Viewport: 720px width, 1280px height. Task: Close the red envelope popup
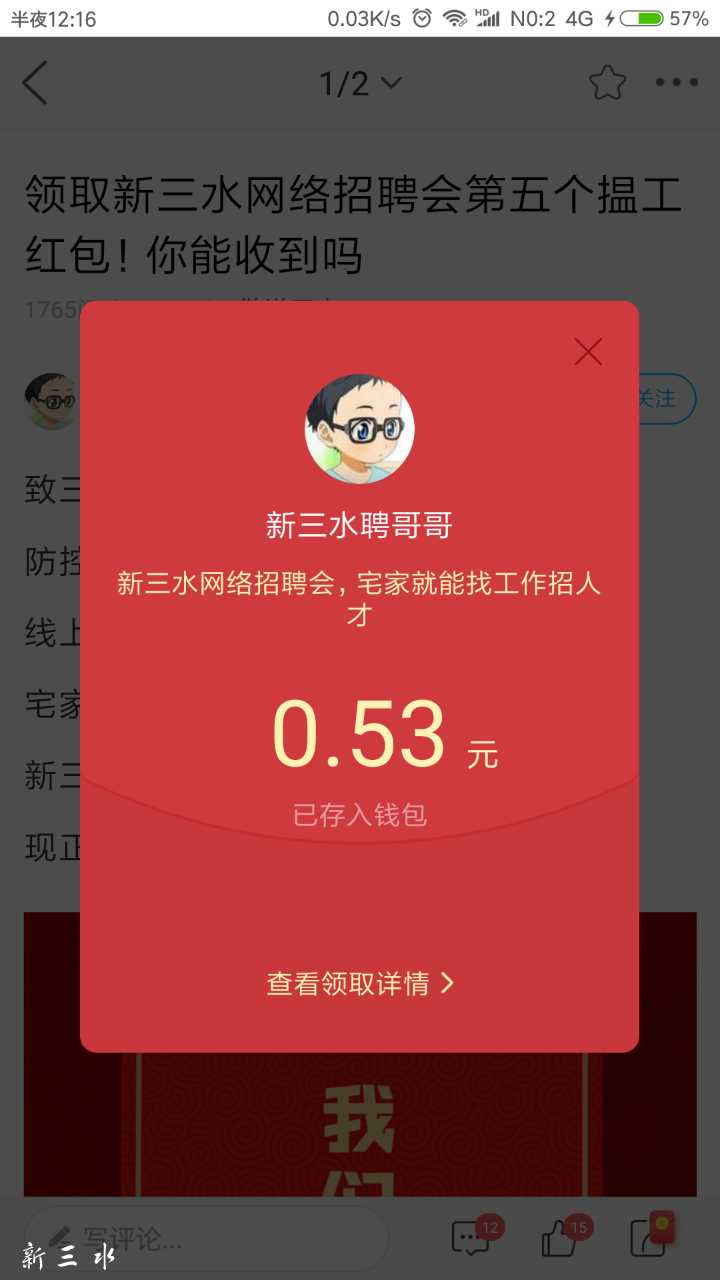point(588,352)
